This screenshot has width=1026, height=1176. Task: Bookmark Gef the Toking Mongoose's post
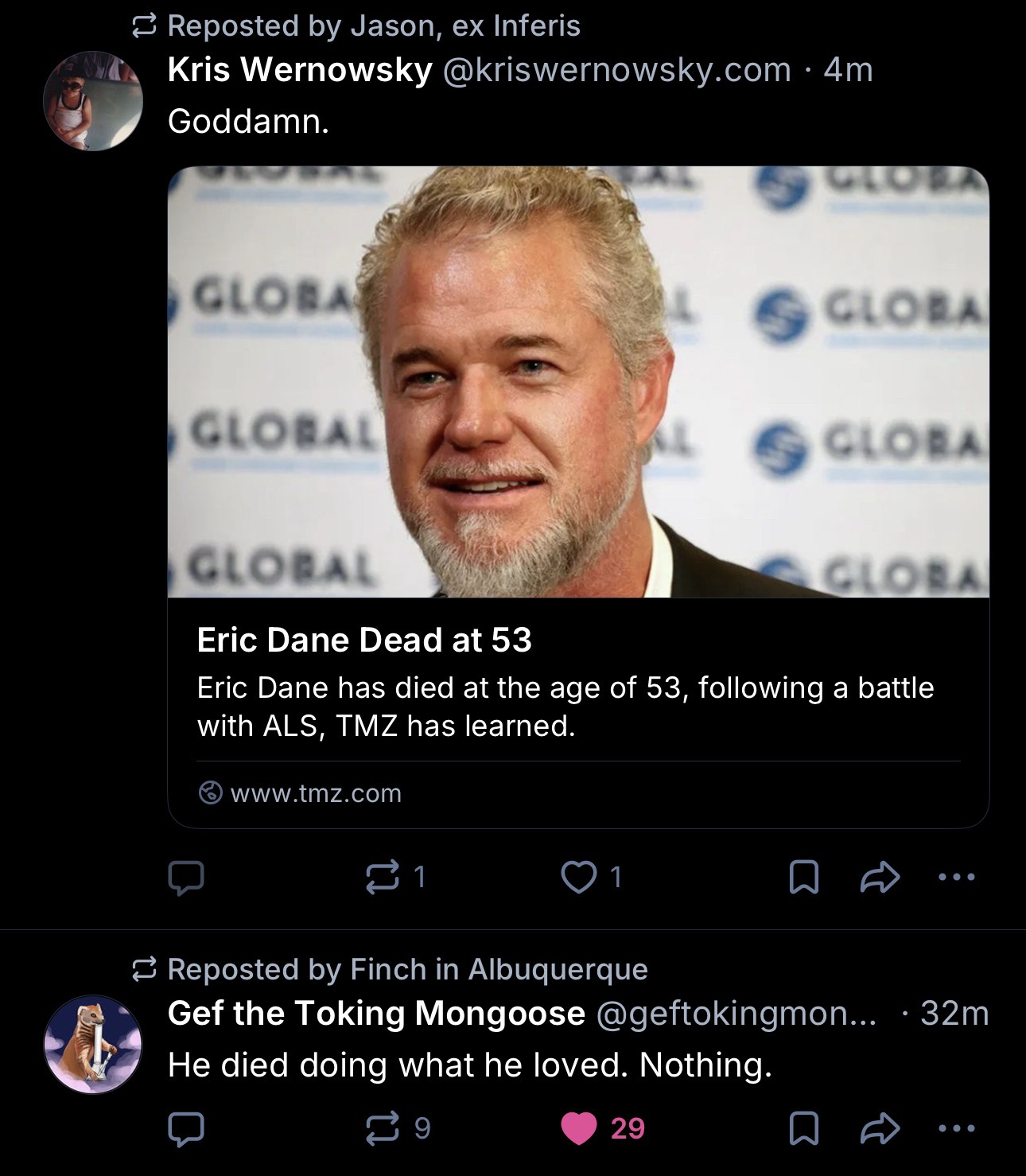click(803, 1128)
